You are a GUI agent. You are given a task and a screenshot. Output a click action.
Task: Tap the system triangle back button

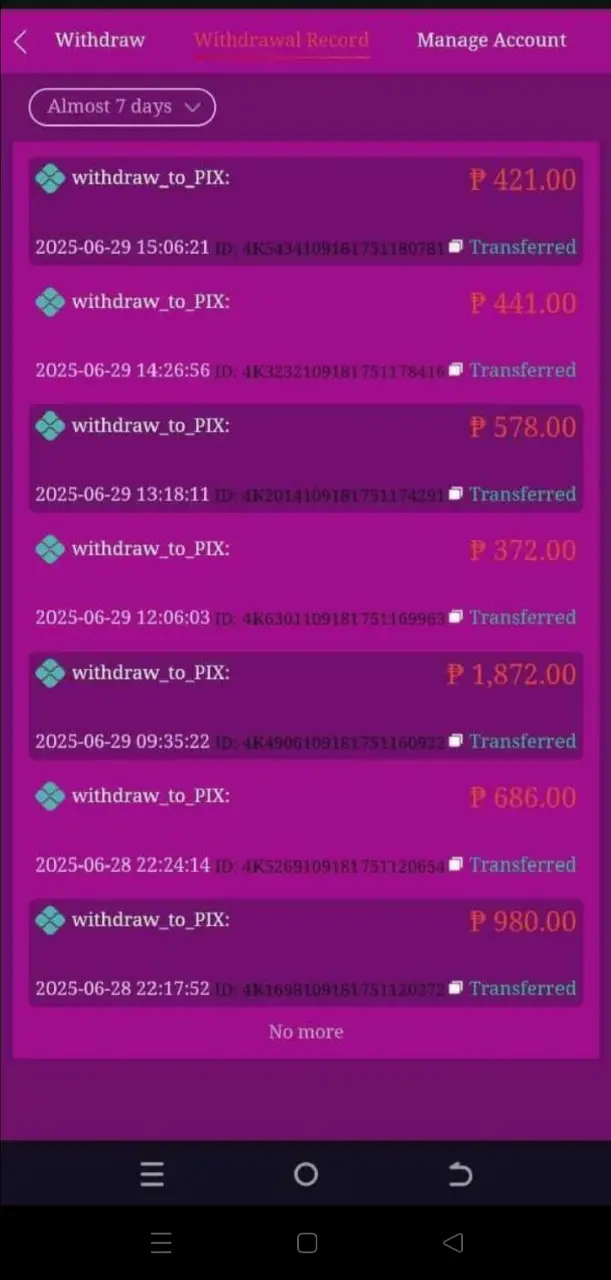pos(453,1242)
